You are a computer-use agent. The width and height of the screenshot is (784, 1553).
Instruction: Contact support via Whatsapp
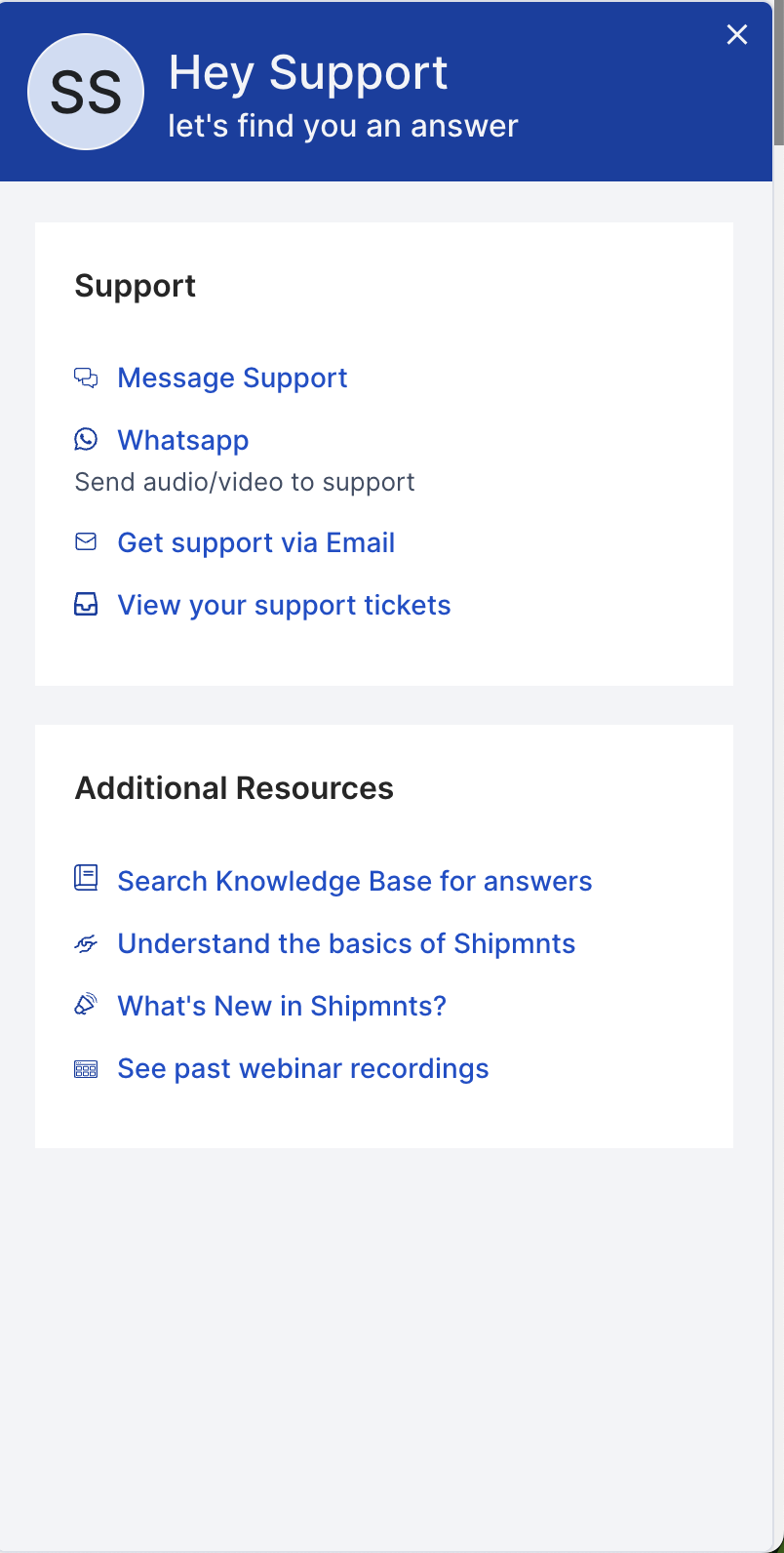point(183,441)
